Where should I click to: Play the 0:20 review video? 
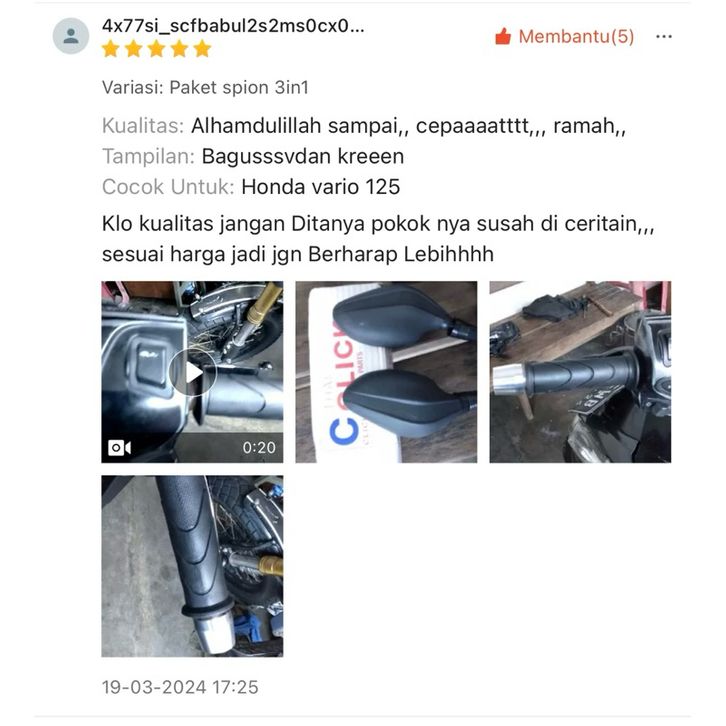point(192,372)
